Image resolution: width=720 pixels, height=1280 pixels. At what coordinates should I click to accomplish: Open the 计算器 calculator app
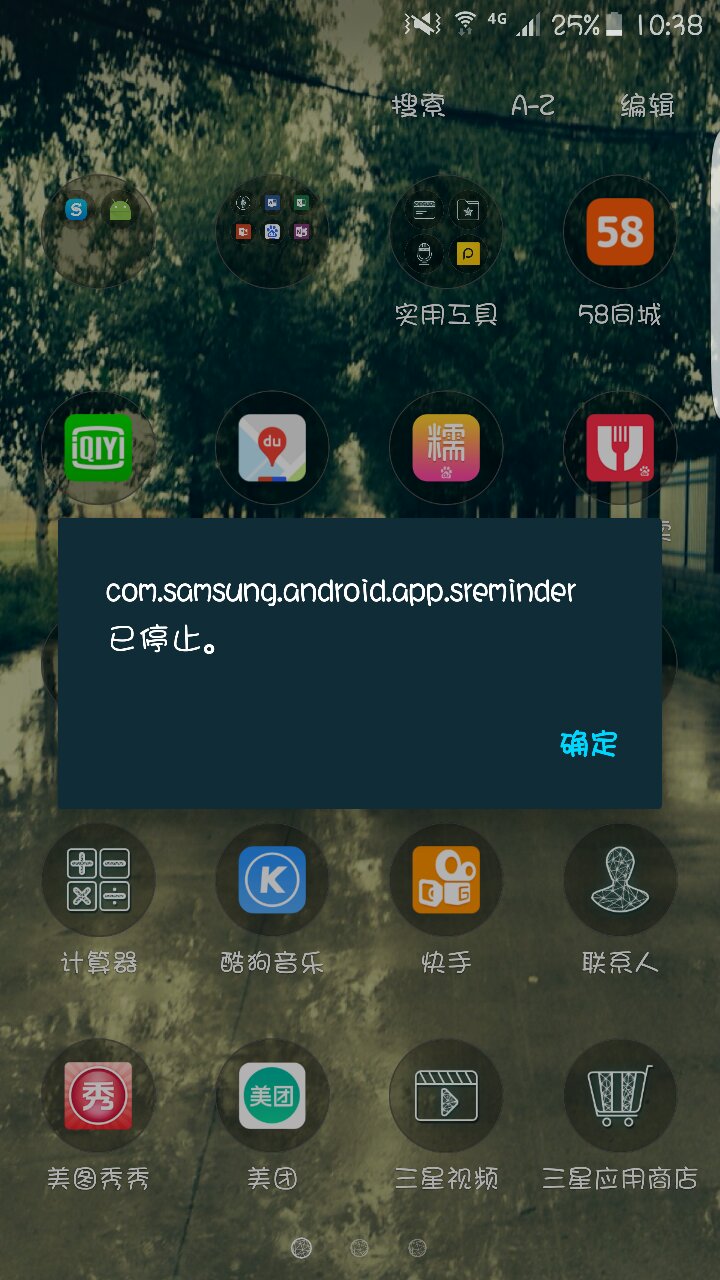(x=98, y=880)
